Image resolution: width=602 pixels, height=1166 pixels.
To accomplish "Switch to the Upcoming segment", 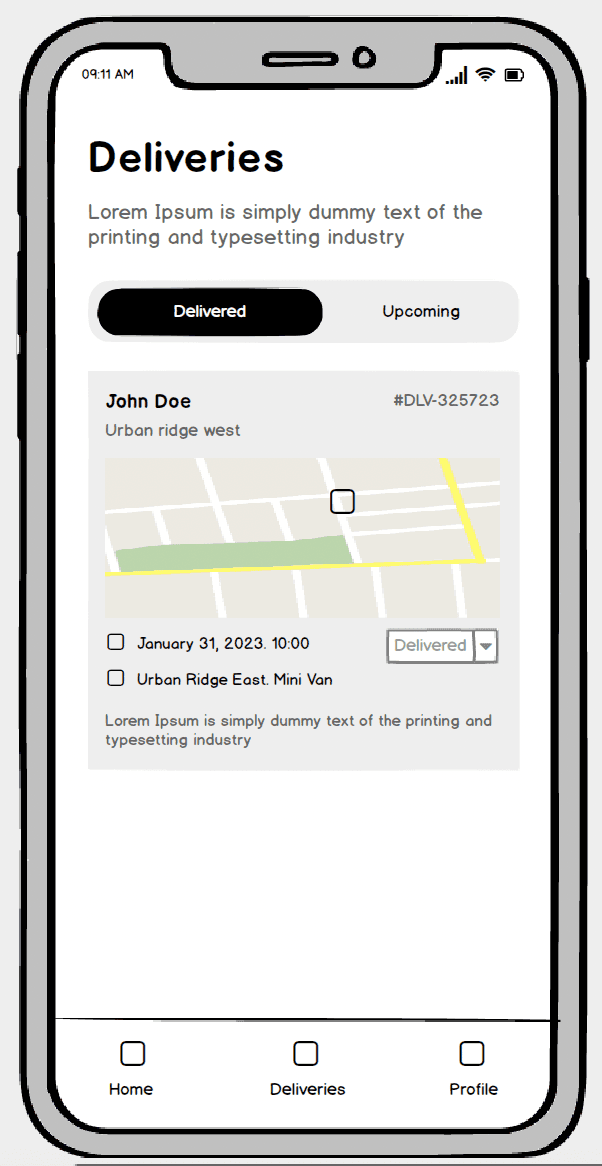I will coord(420,311).
